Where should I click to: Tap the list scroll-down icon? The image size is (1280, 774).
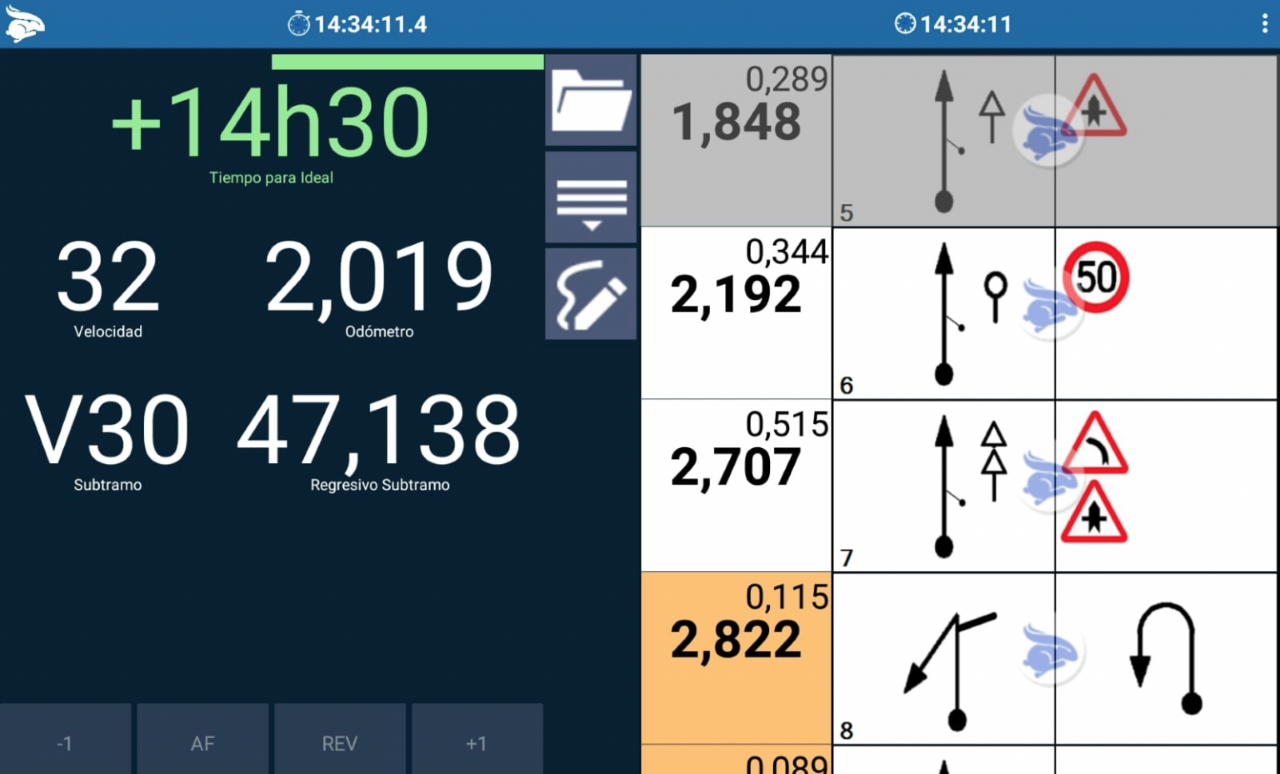(591, 198)
